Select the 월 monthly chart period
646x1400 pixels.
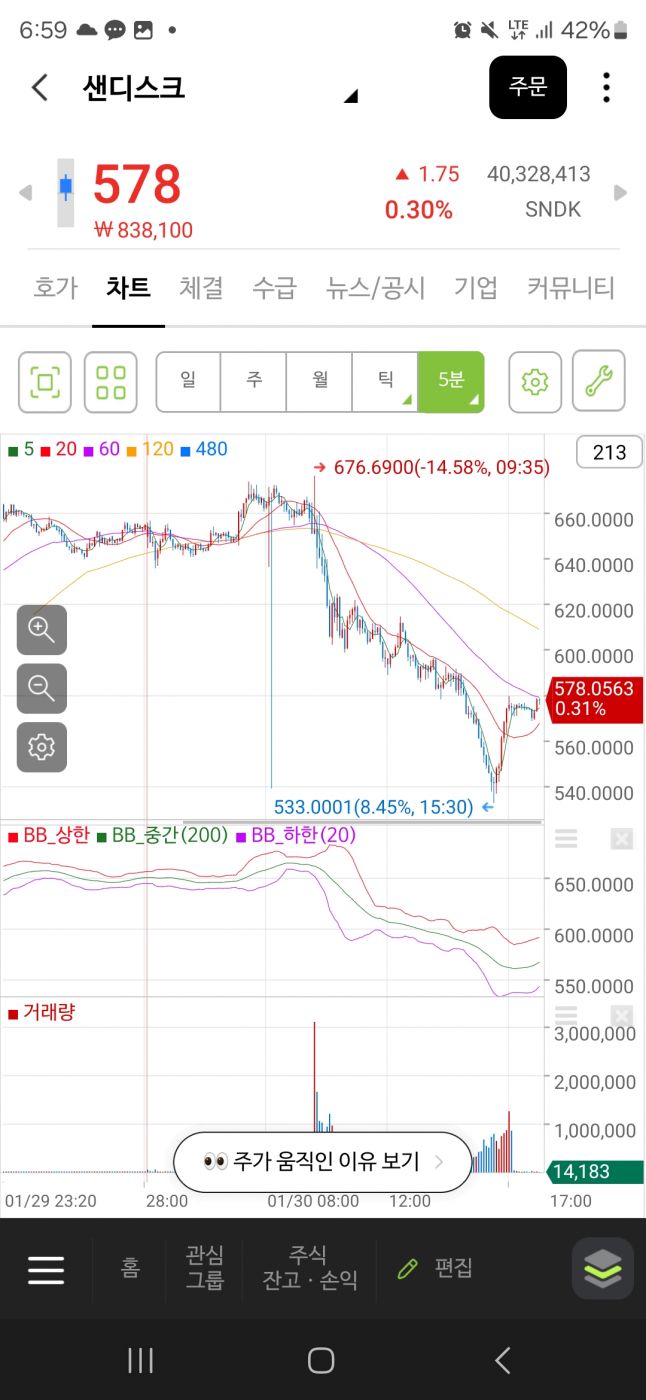point(320,381)
